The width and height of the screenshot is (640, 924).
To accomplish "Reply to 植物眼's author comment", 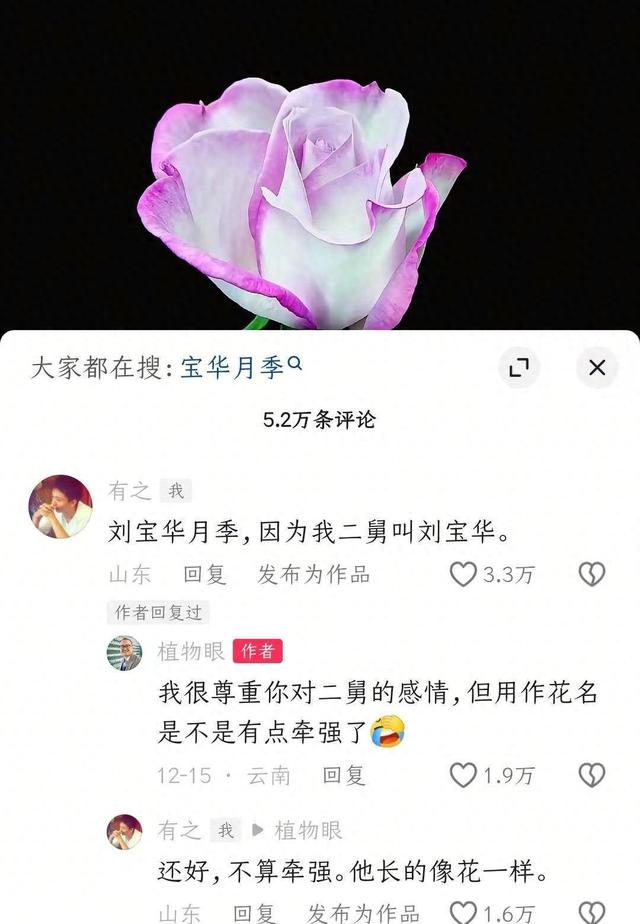I will click(x=344, y=775).
